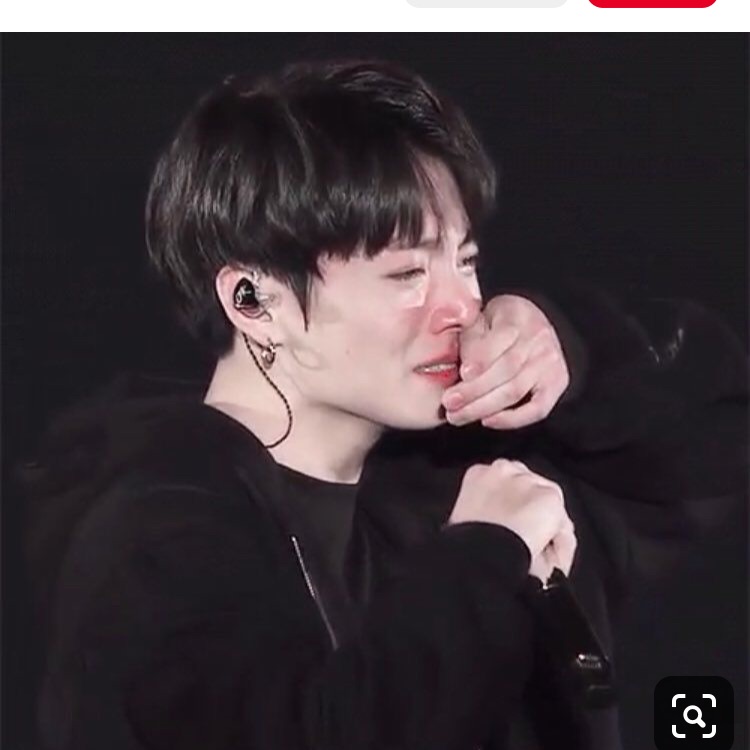
Task: Open visual search lens on the pin
Action: 693,714
